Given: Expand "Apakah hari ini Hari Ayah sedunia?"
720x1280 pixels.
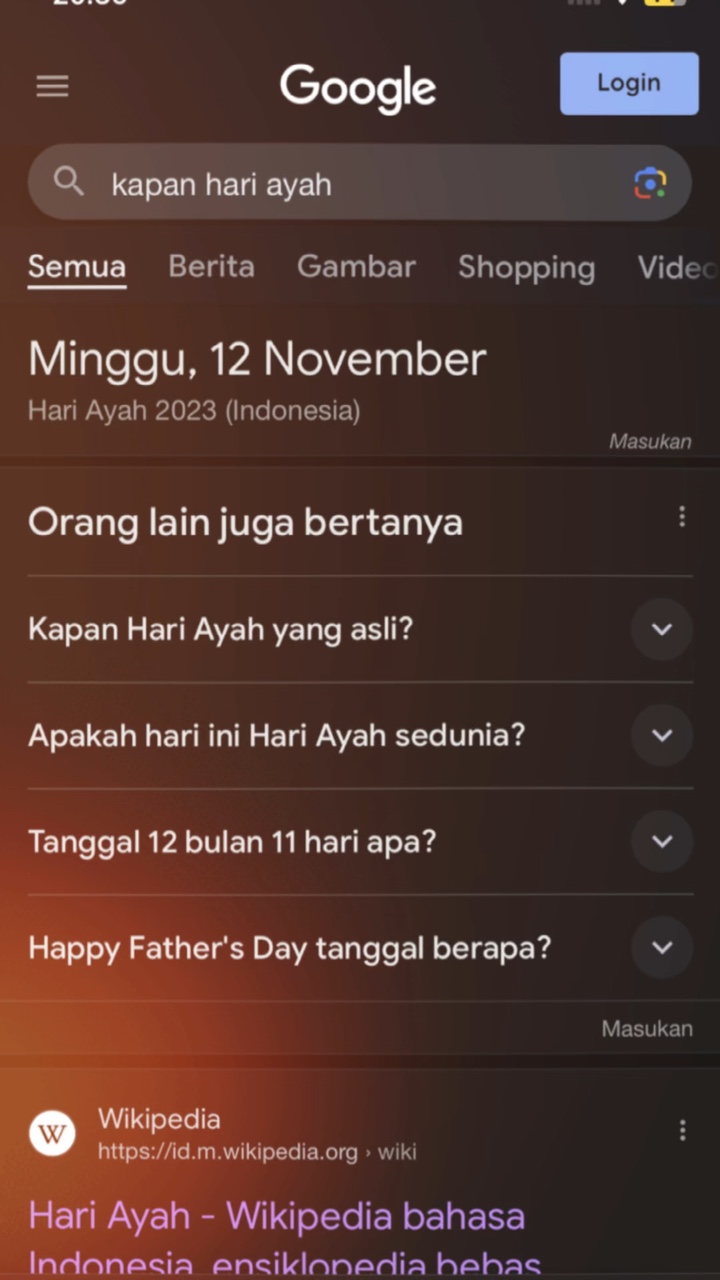Looking at the screenshot, I should [360, 735].
